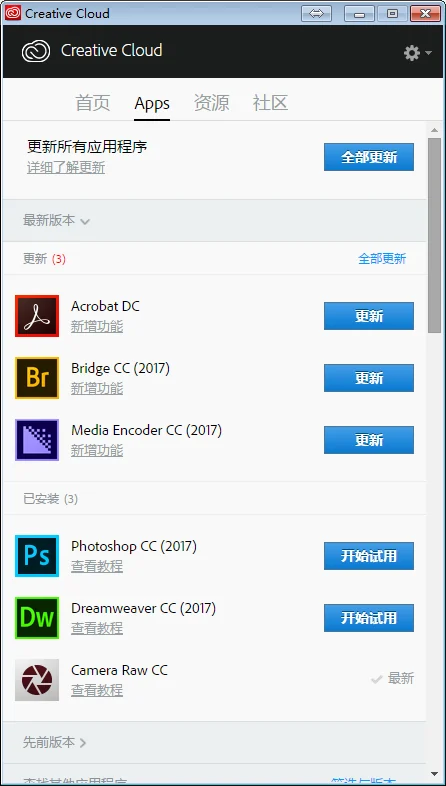The width and height of the screenshot is (446, 786).
Task: Switch to the 资源 tab
Action: coord(211,103)
